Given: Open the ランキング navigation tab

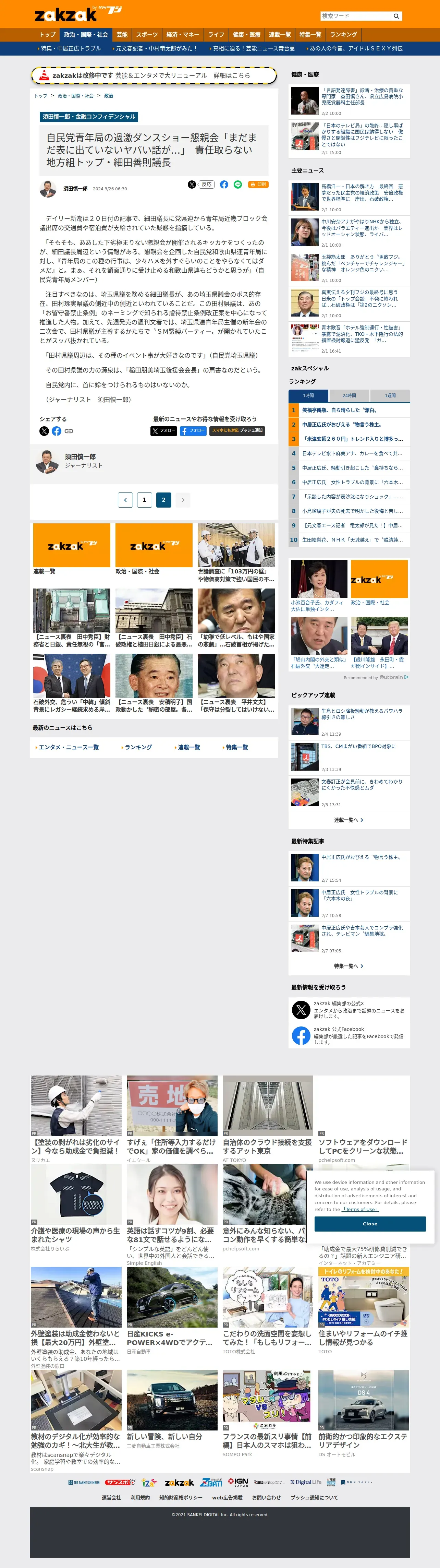Looking at the screenshot, I should point(344,35).
